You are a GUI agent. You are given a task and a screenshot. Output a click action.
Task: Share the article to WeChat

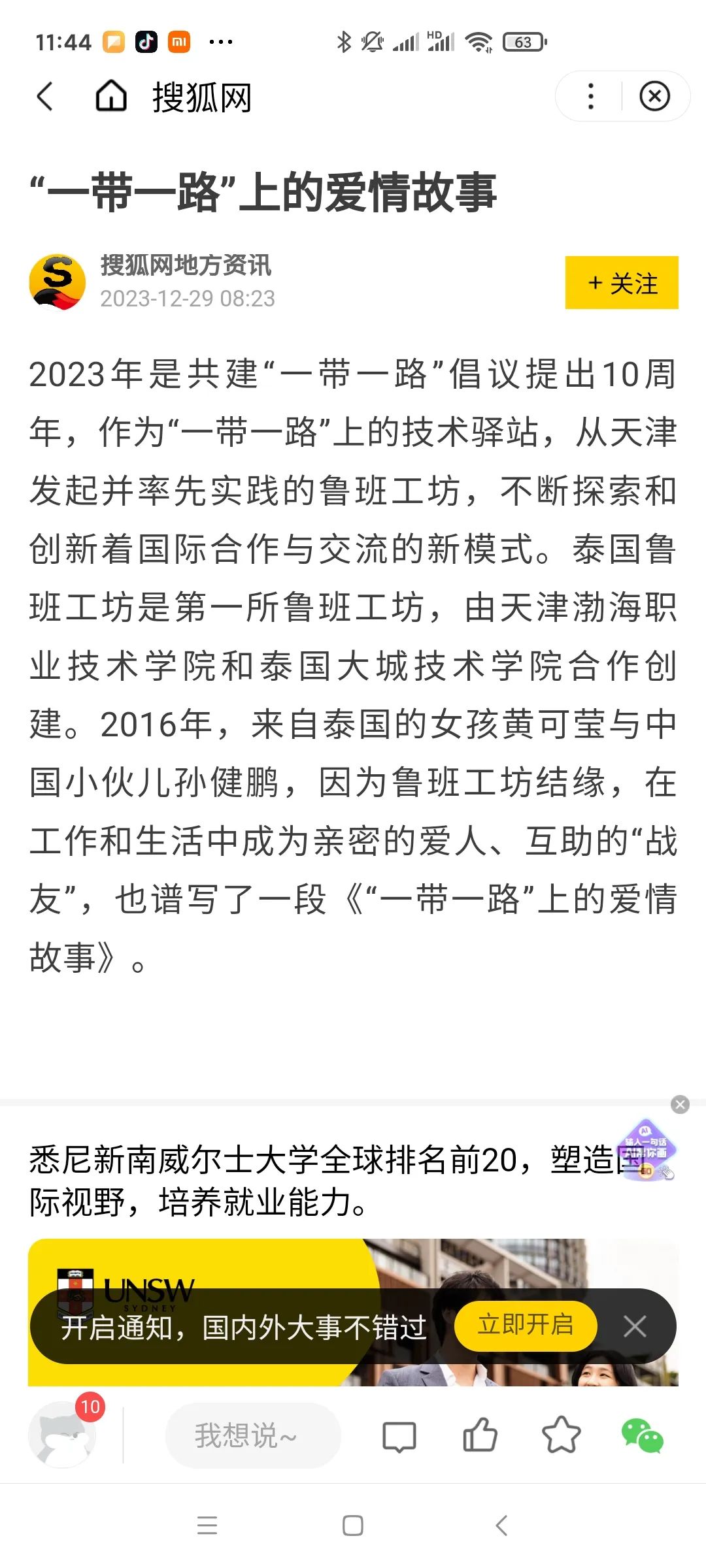(x=642, y=1435)
